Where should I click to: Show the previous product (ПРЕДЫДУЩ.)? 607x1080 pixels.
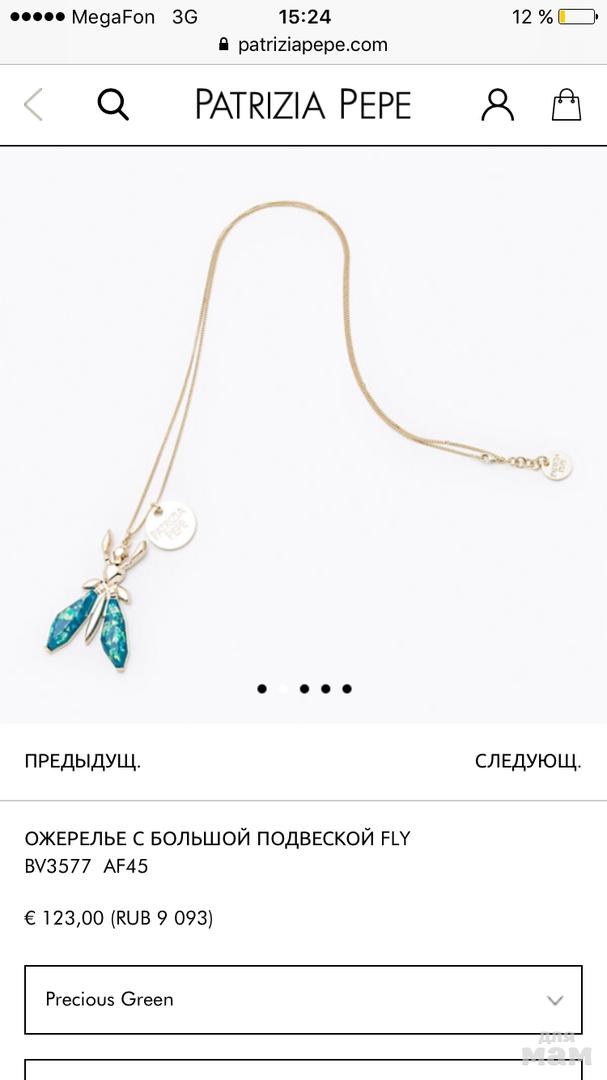click(83, 762)
